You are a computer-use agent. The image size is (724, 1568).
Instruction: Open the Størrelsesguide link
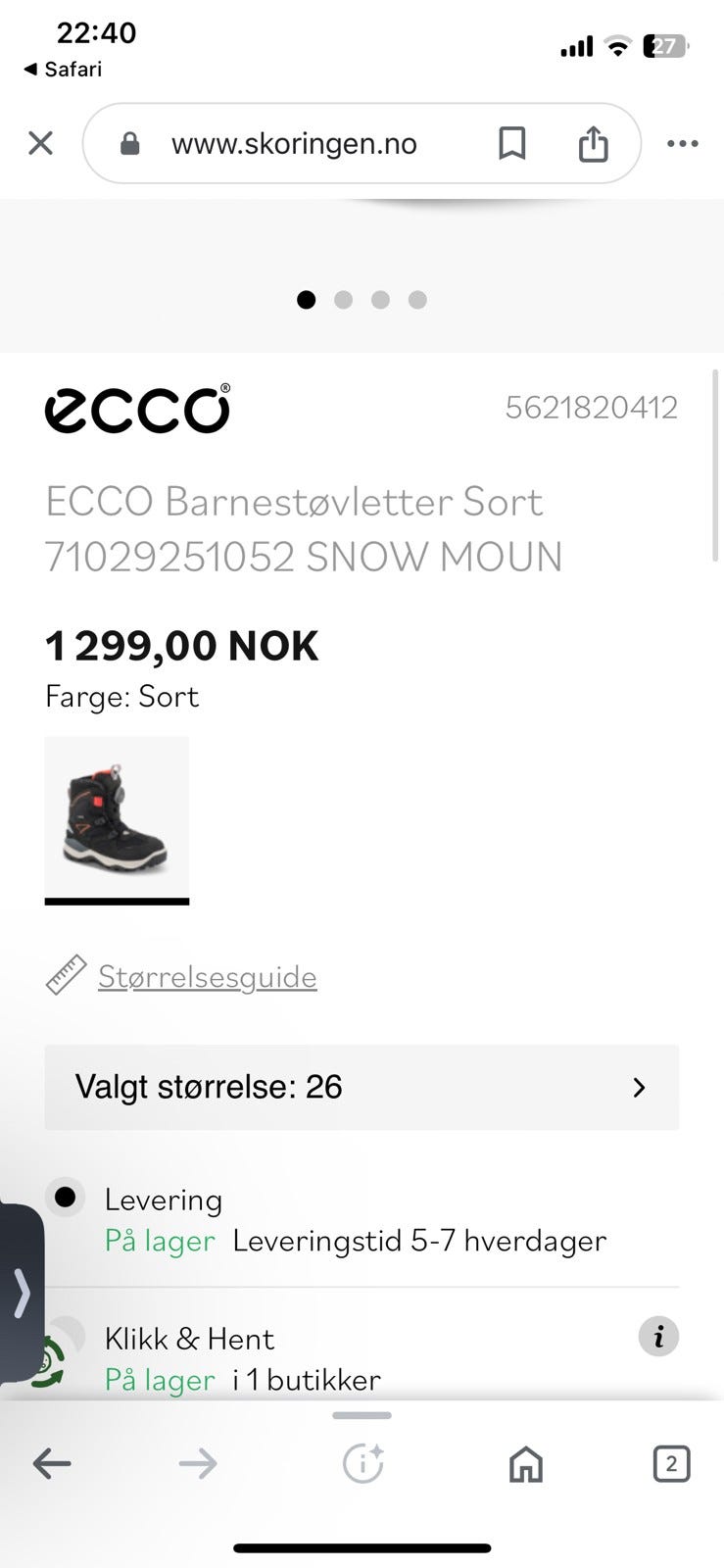207,977
